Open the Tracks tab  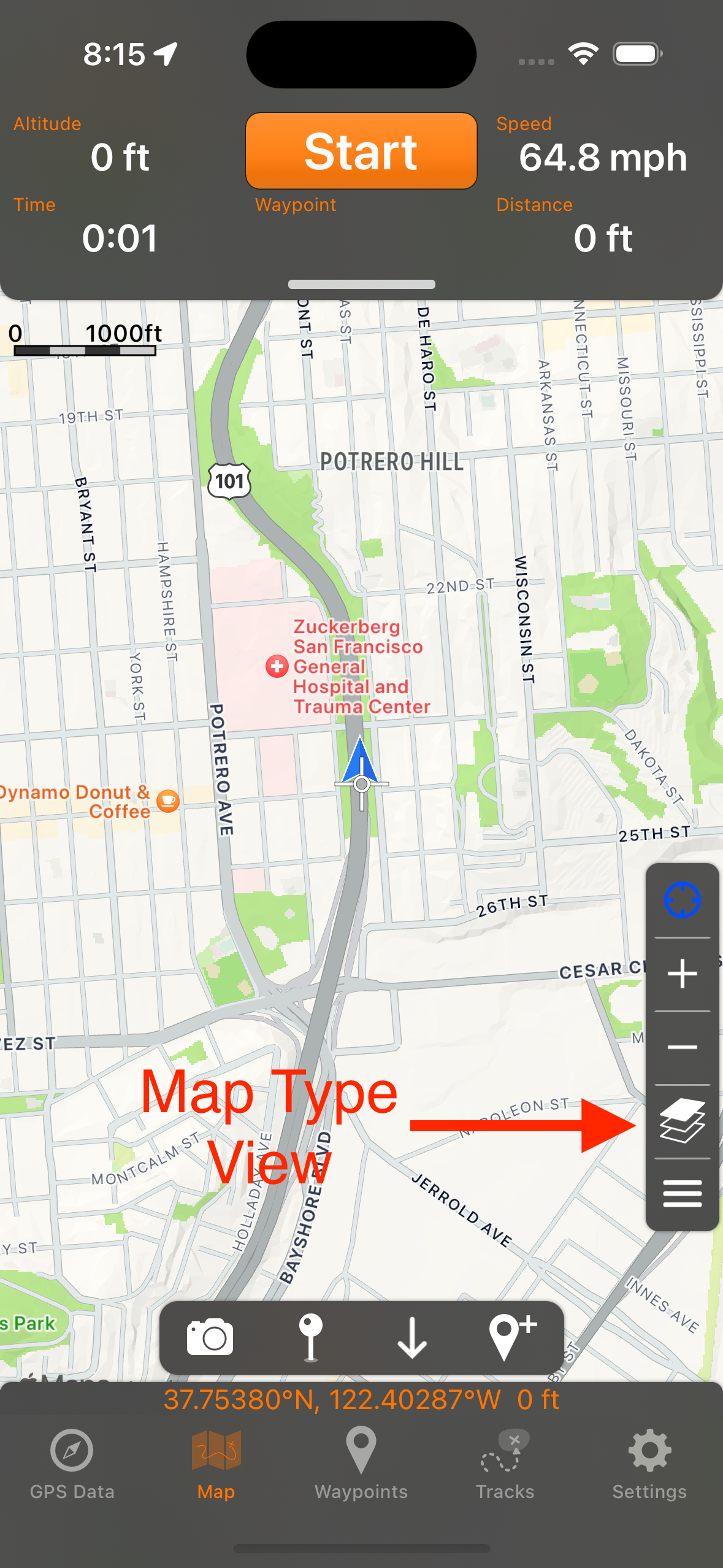pos(505,1463)
